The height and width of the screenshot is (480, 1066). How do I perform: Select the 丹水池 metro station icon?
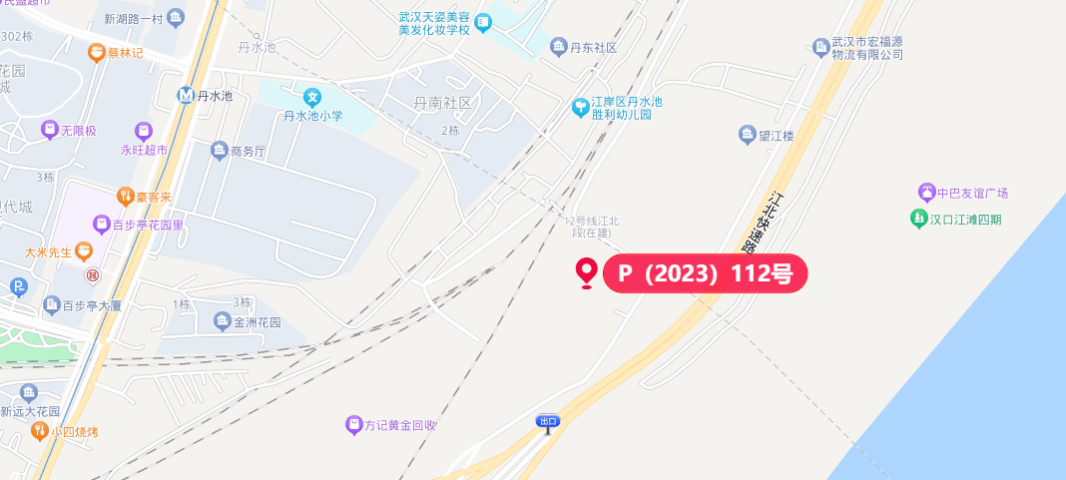click(186, 96)
